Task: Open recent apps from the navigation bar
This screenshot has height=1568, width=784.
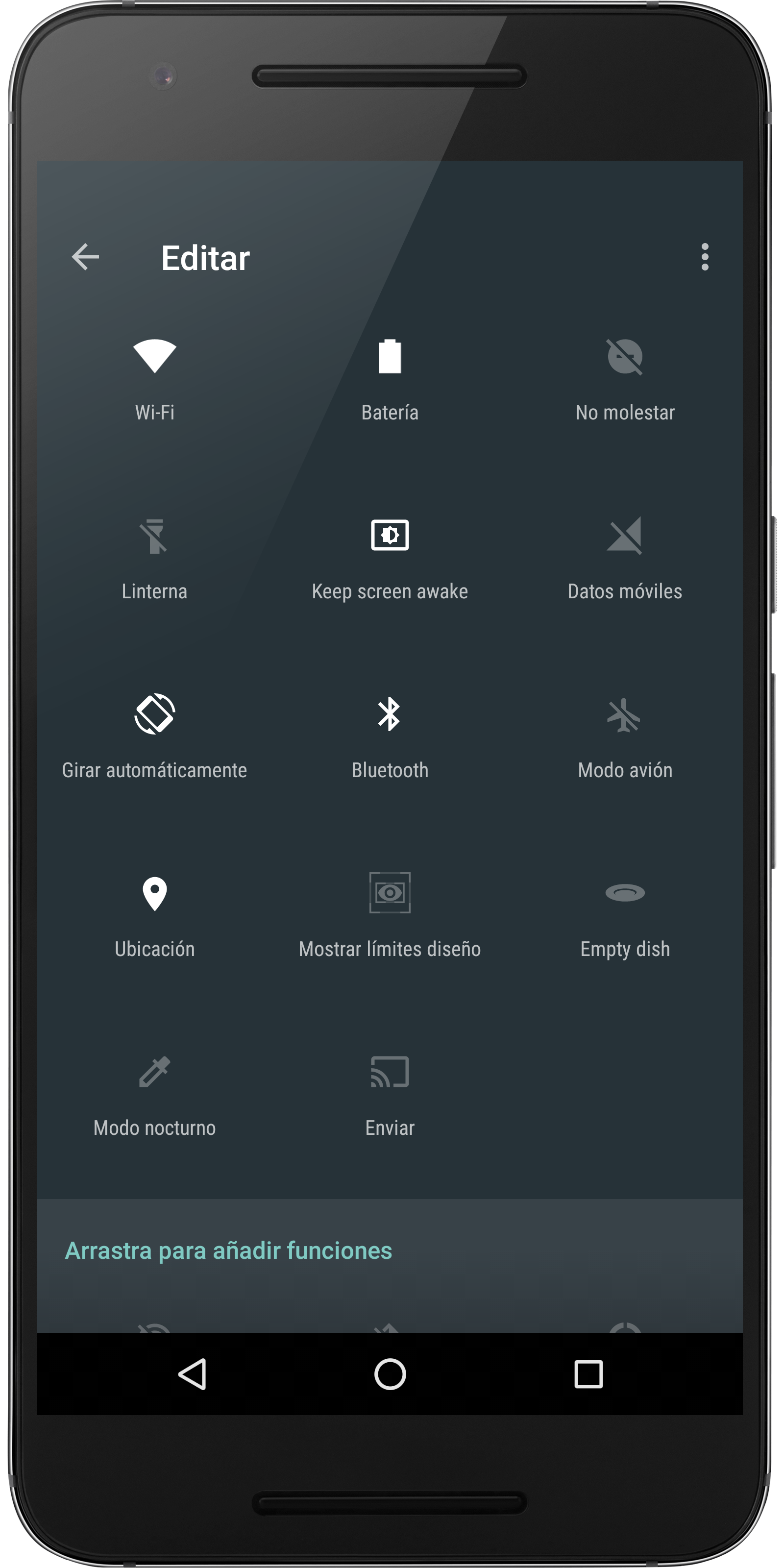Action: coord(588,1374)
